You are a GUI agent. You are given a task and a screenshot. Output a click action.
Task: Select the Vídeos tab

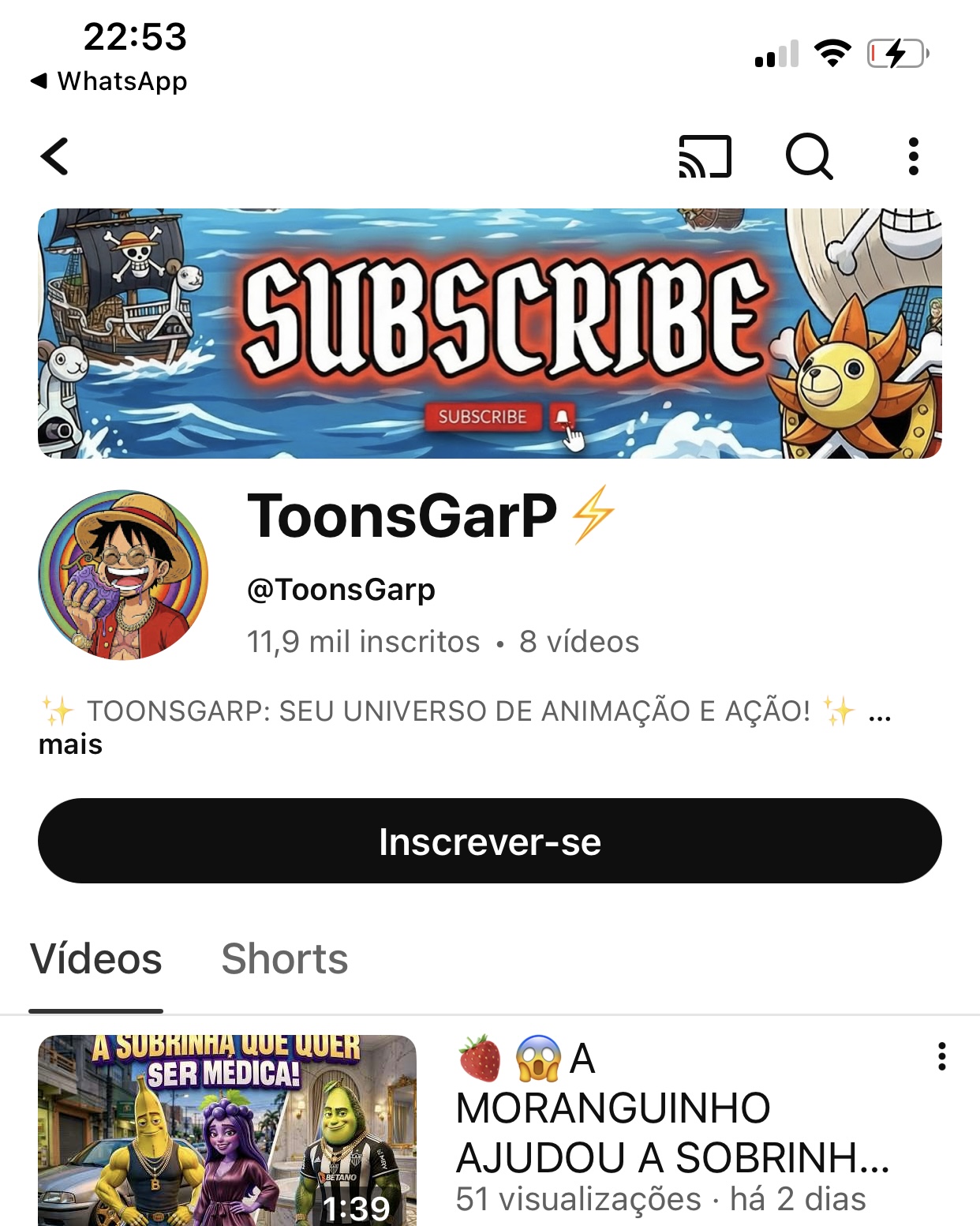pos(96,959)
